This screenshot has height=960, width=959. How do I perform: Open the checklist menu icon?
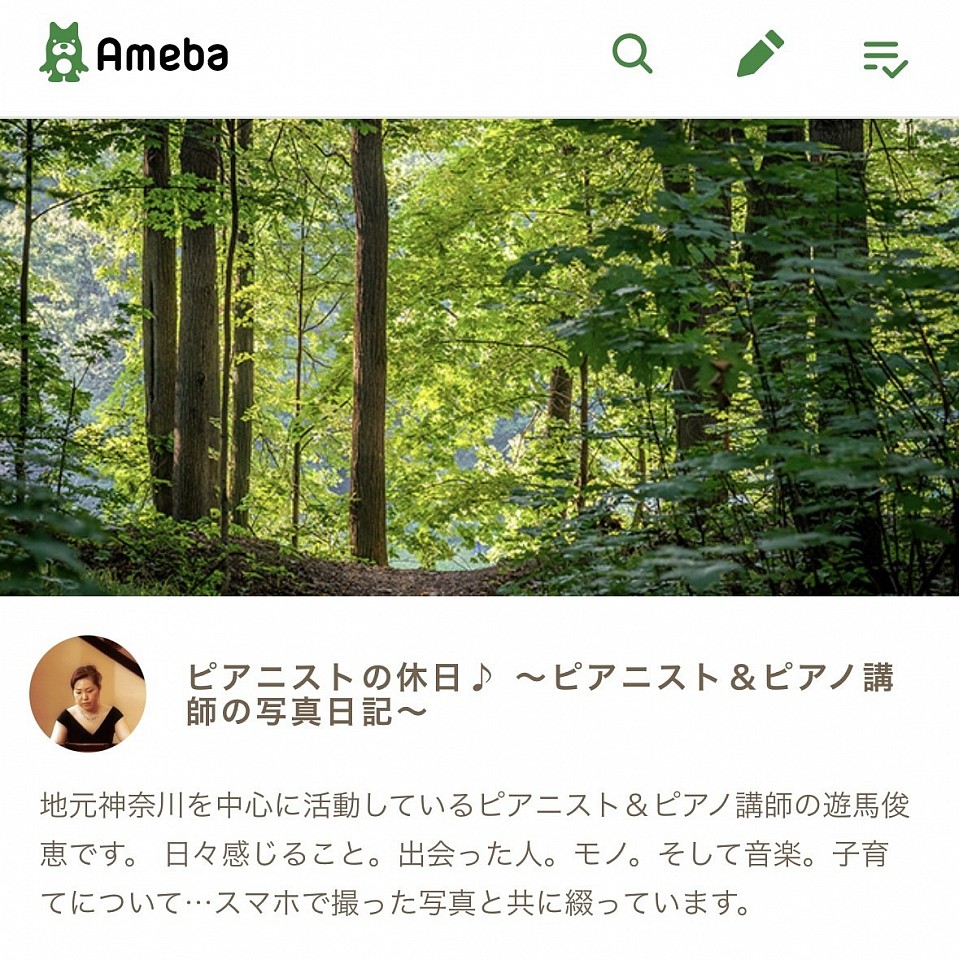[x=885, y=58]
